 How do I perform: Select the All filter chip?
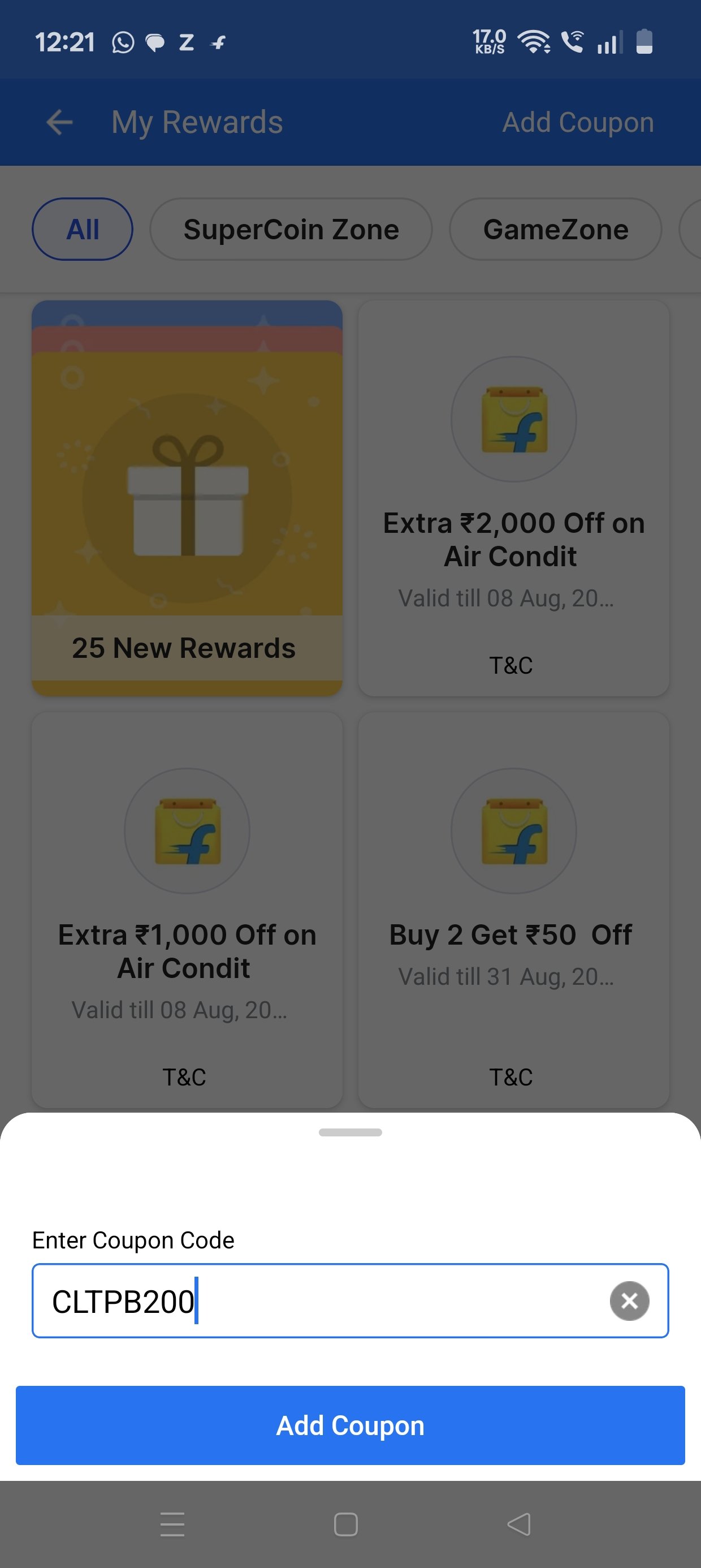click(x=82, y=230)
